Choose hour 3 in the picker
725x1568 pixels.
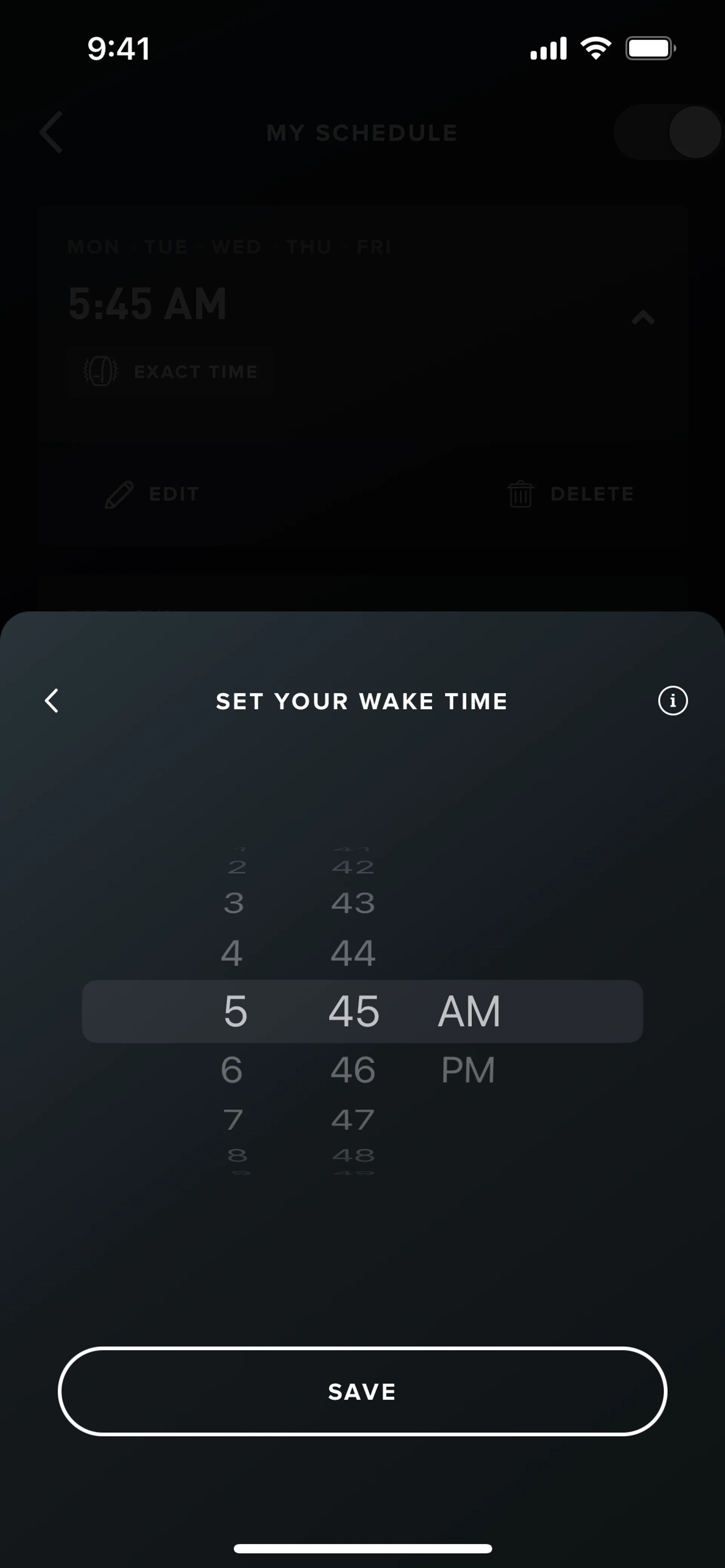(234, 903)
